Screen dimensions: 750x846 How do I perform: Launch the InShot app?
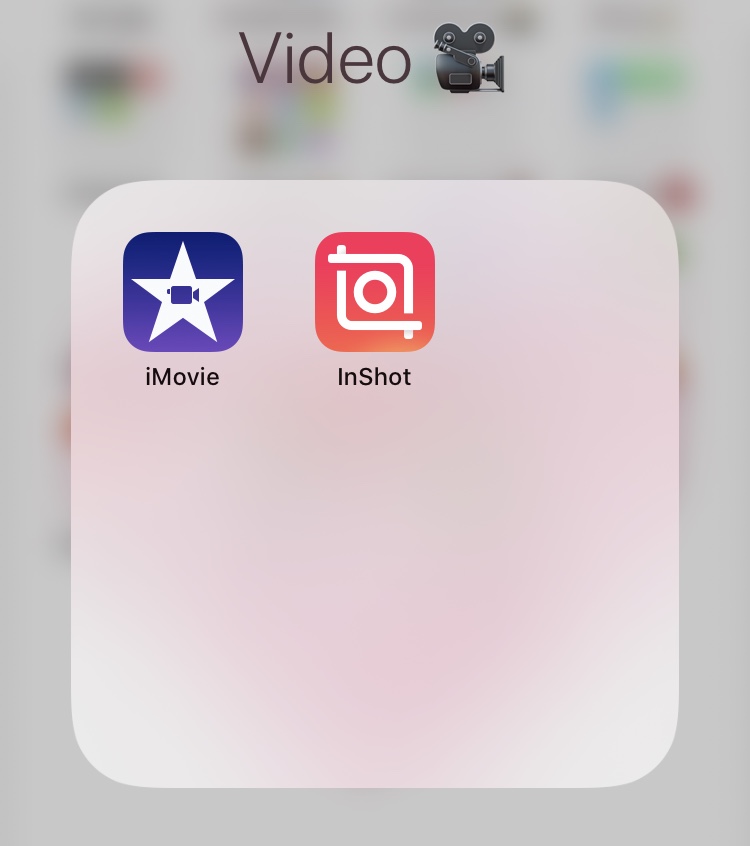pyautogui.click(x=375, y=292)
